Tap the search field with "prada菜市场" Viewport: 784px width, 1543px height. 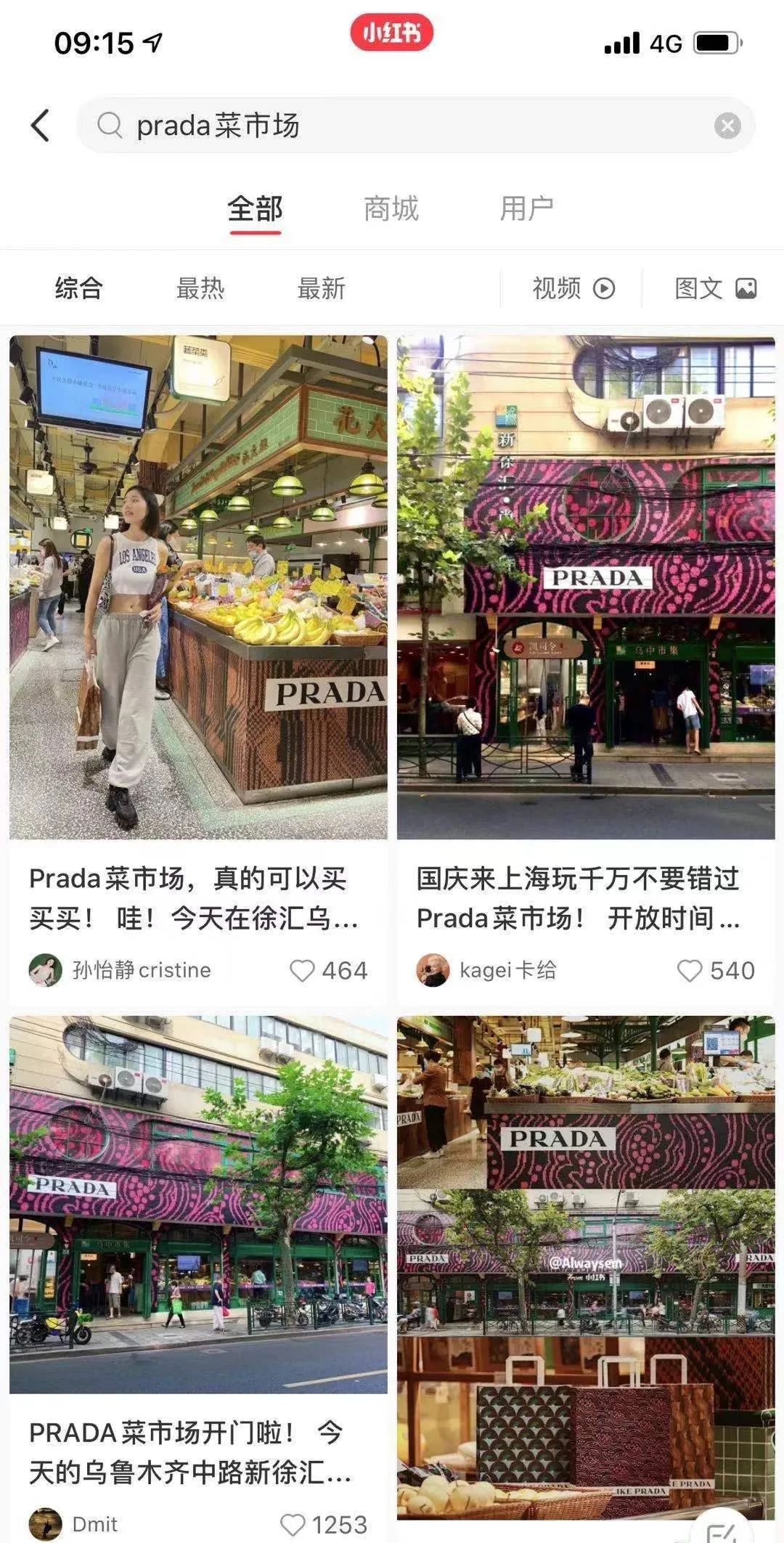pos(407,126)
